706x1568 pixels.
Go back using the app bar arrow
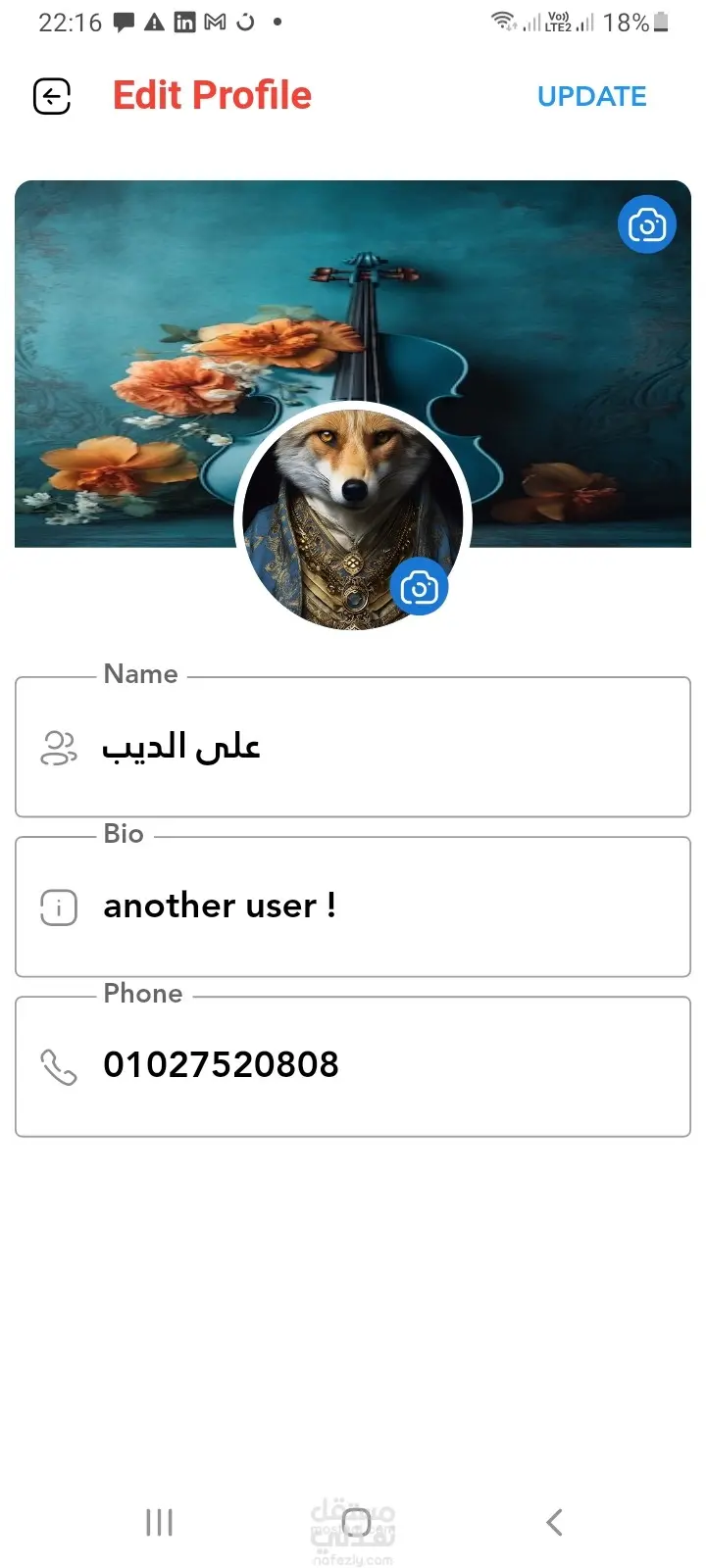[52, 96]
